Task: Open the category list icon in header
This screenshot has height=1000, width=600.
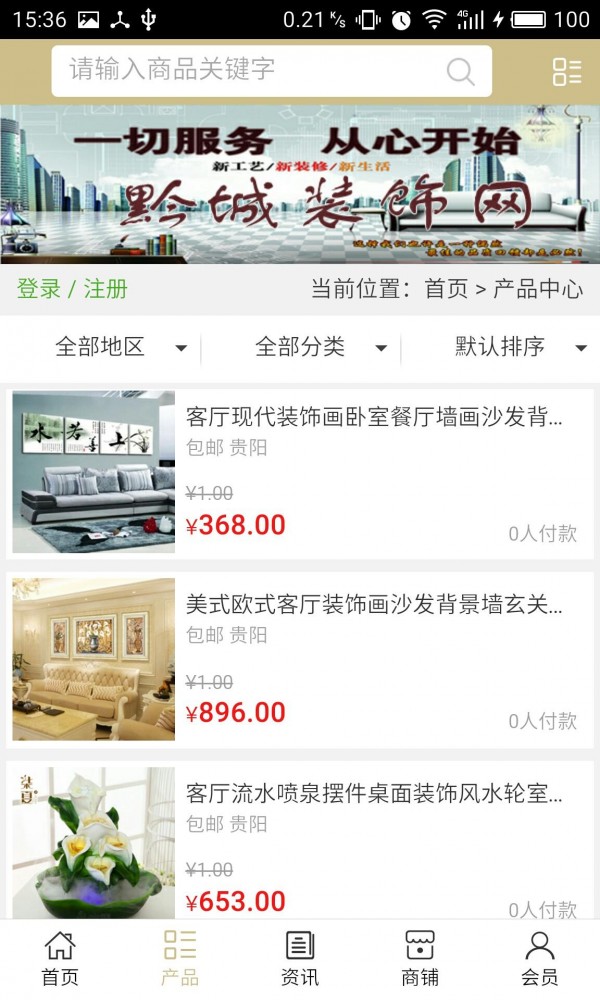Action: coord(566,71)
